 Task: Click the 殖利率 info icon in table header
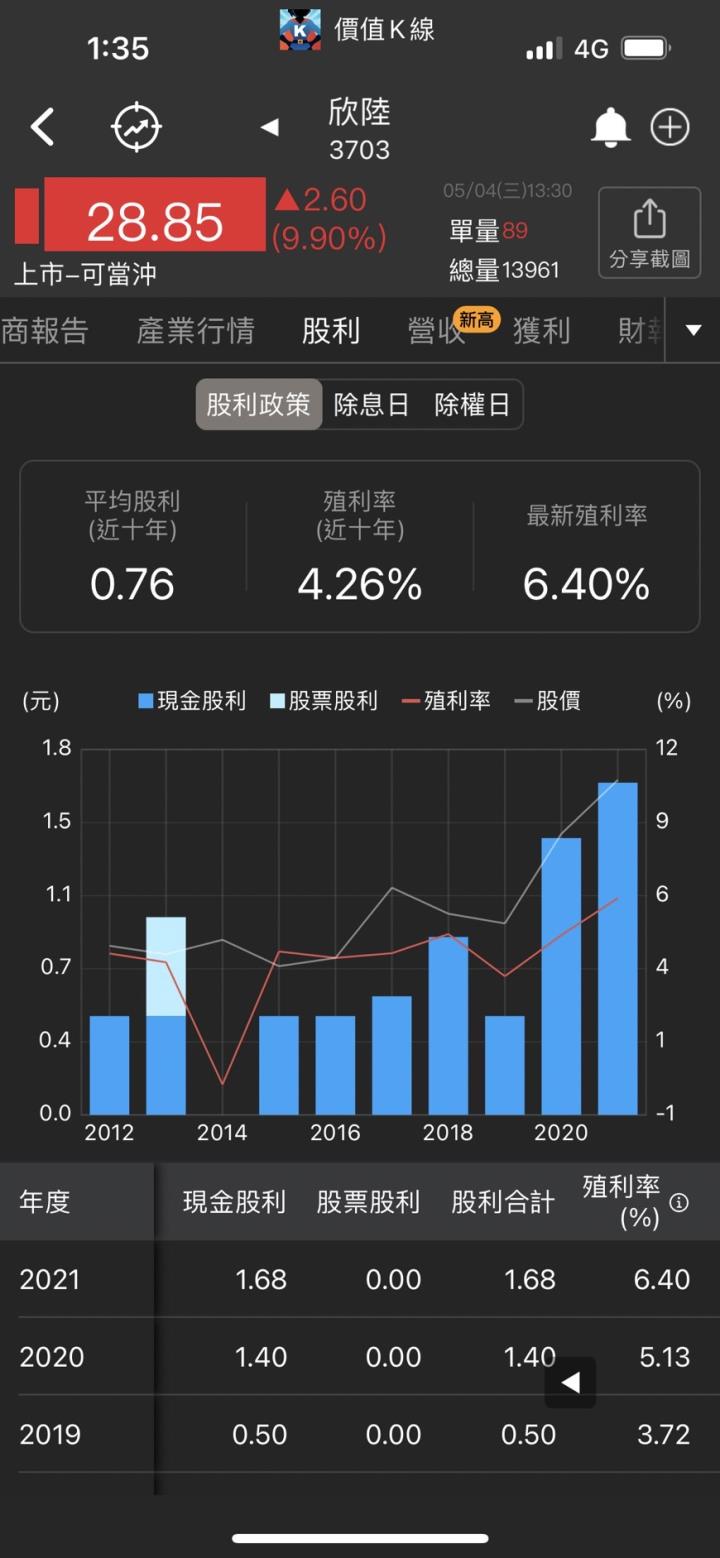680,1201
